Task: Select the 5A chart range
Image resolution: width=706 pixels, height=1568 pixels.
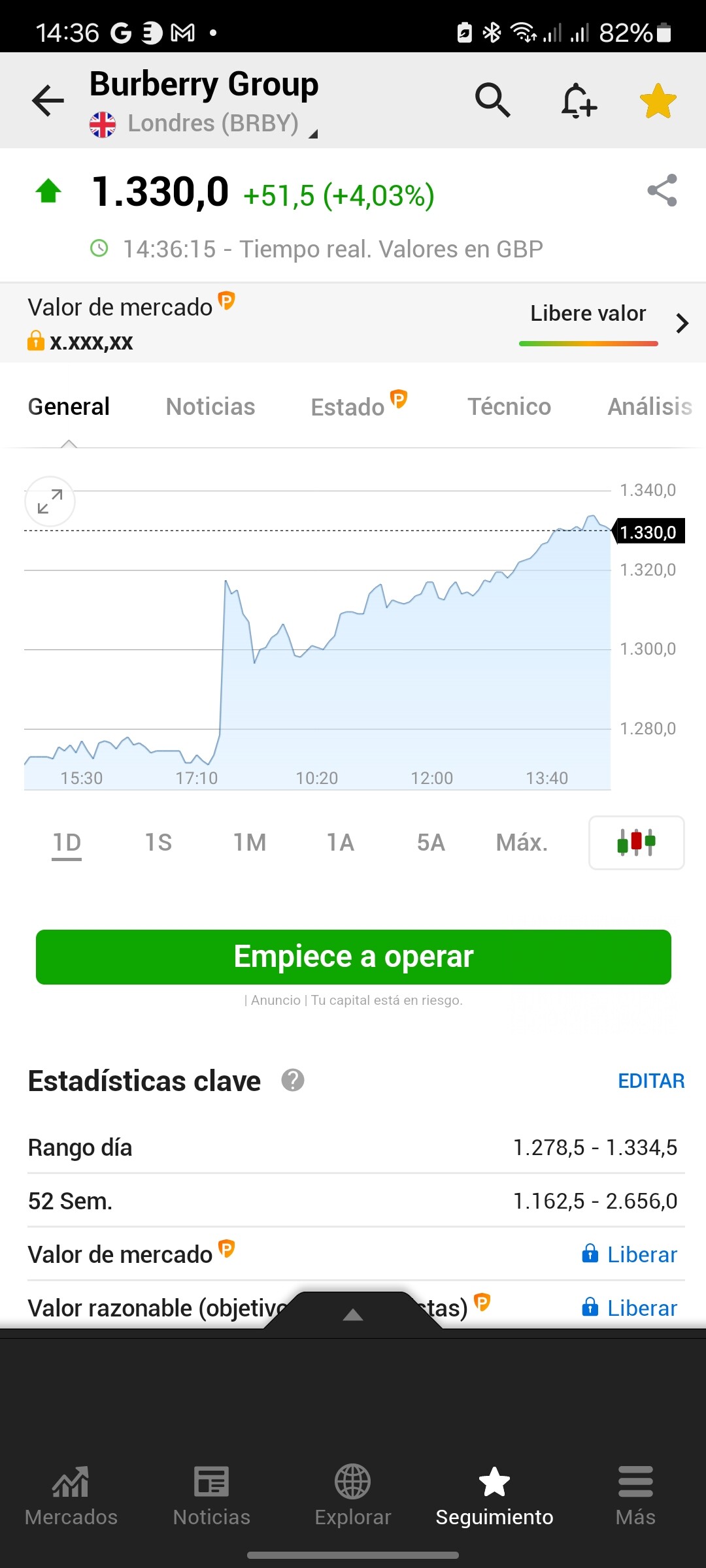Action: 431,843
